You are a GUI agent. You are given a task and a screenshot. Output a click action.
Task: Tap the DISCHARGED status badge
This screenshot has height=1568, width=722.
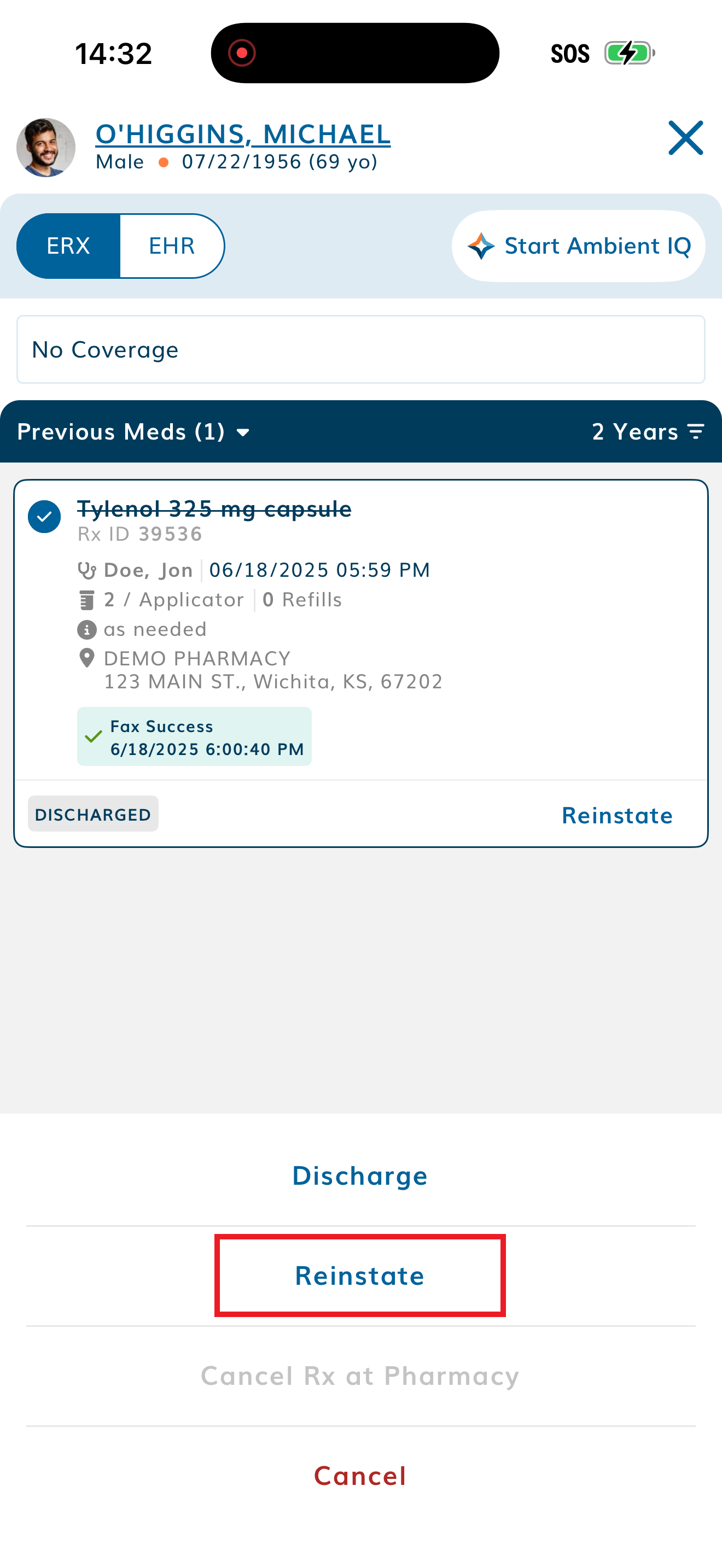coord(92,814)
